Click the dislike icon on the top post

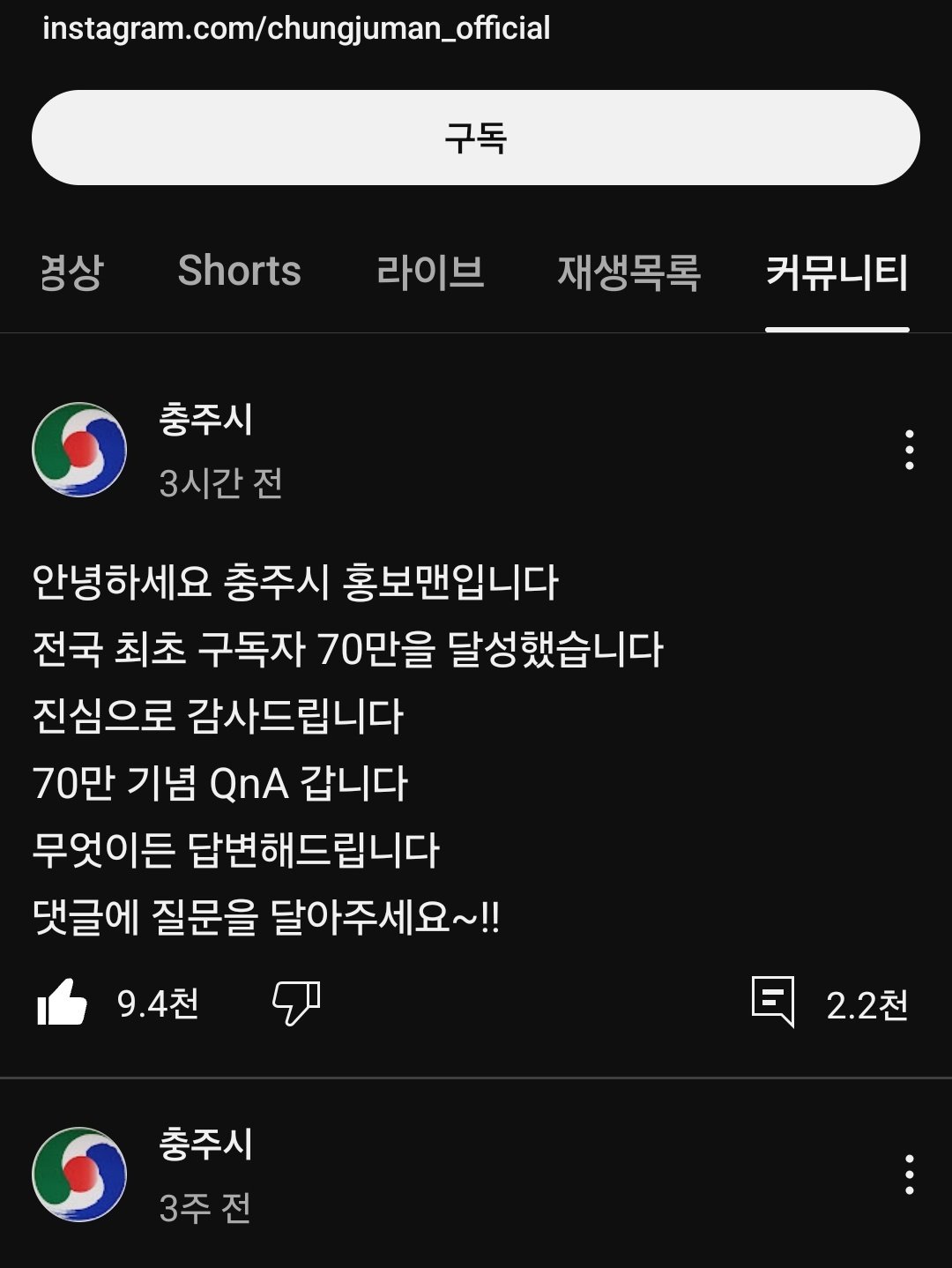tap(297, 1003)
